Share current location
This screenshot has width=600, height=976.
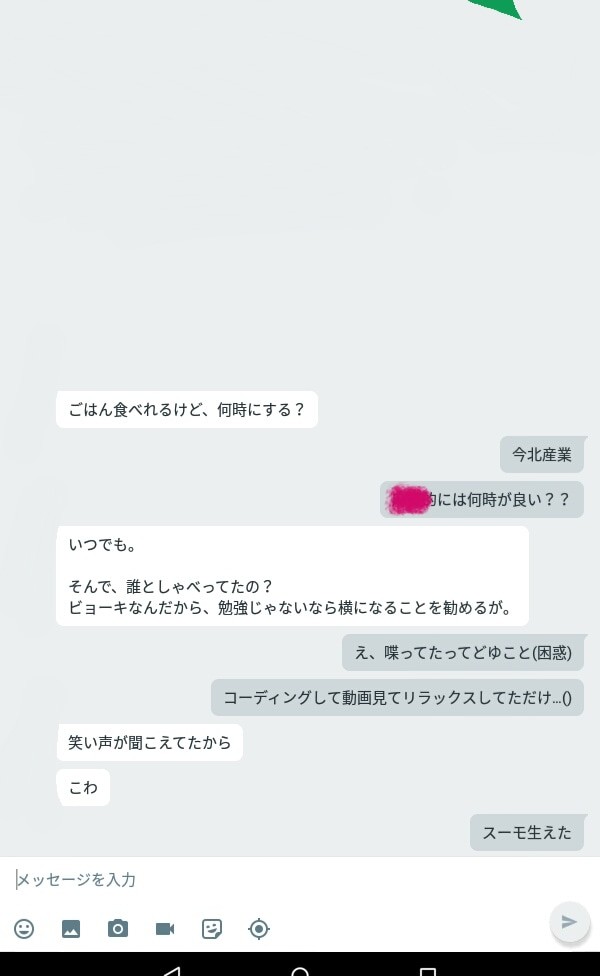point(259,929)
